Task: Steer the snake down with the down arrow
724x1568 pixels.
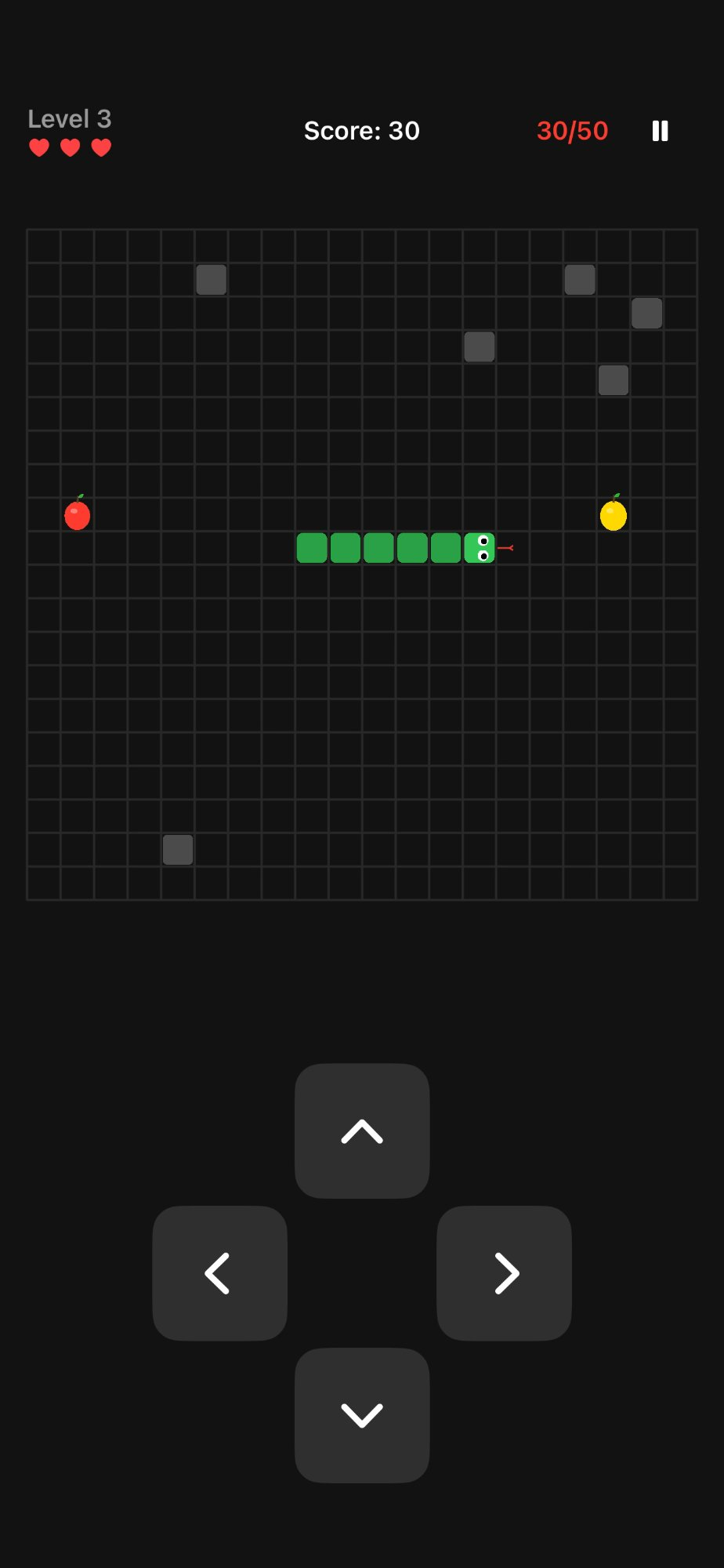Action: coord(362,1415)
